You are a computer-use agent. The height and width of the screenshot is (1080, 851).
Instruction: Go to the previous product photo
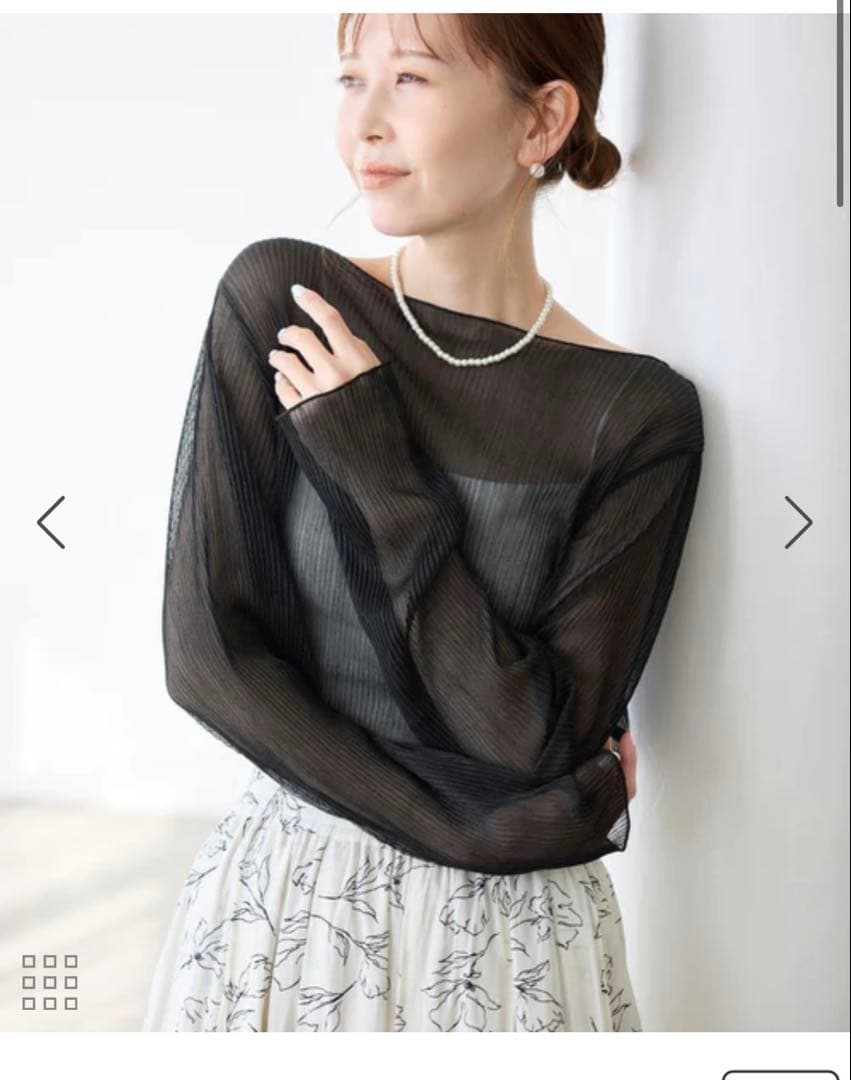[52, 522]
